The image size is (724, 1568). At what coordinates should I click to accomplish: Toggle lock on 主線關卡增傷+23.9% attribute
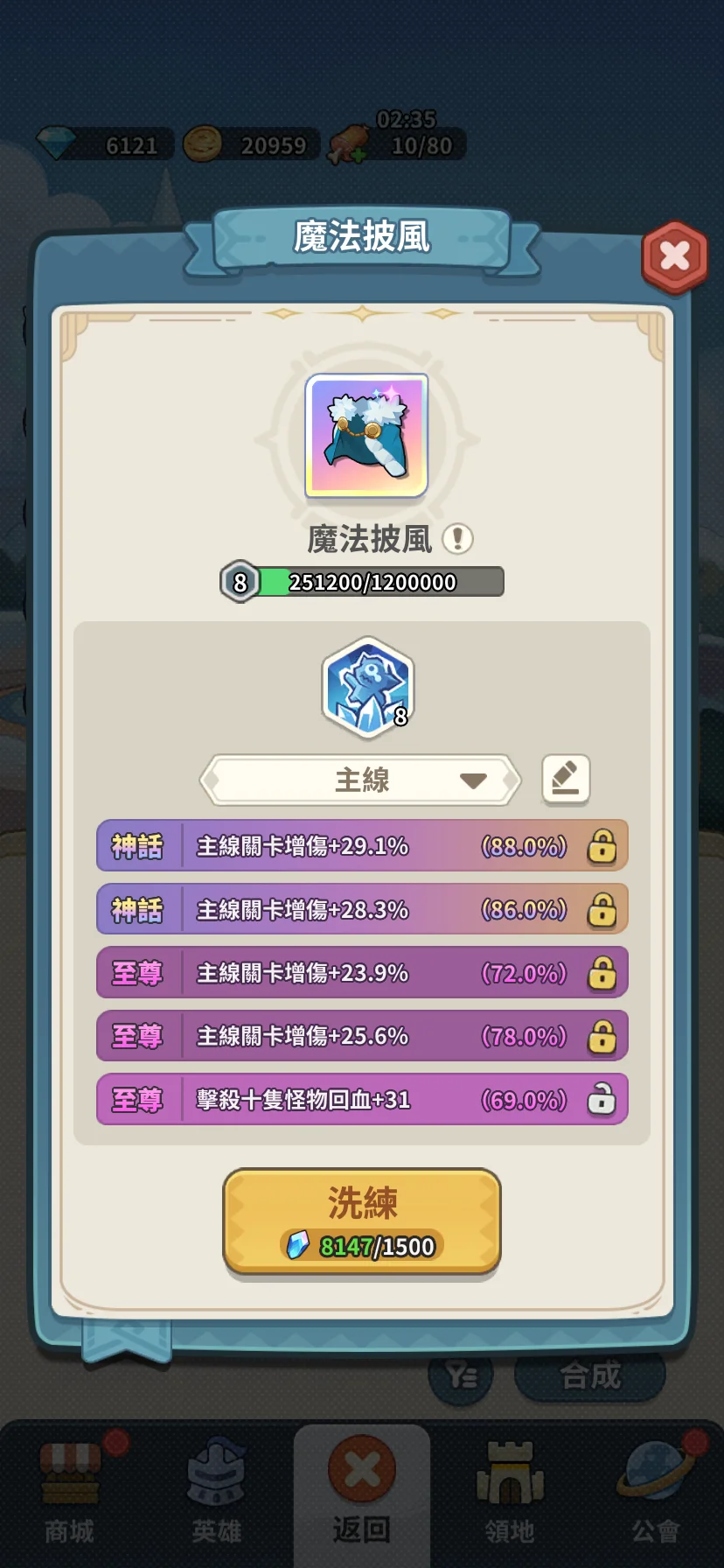tap(602, 973)
